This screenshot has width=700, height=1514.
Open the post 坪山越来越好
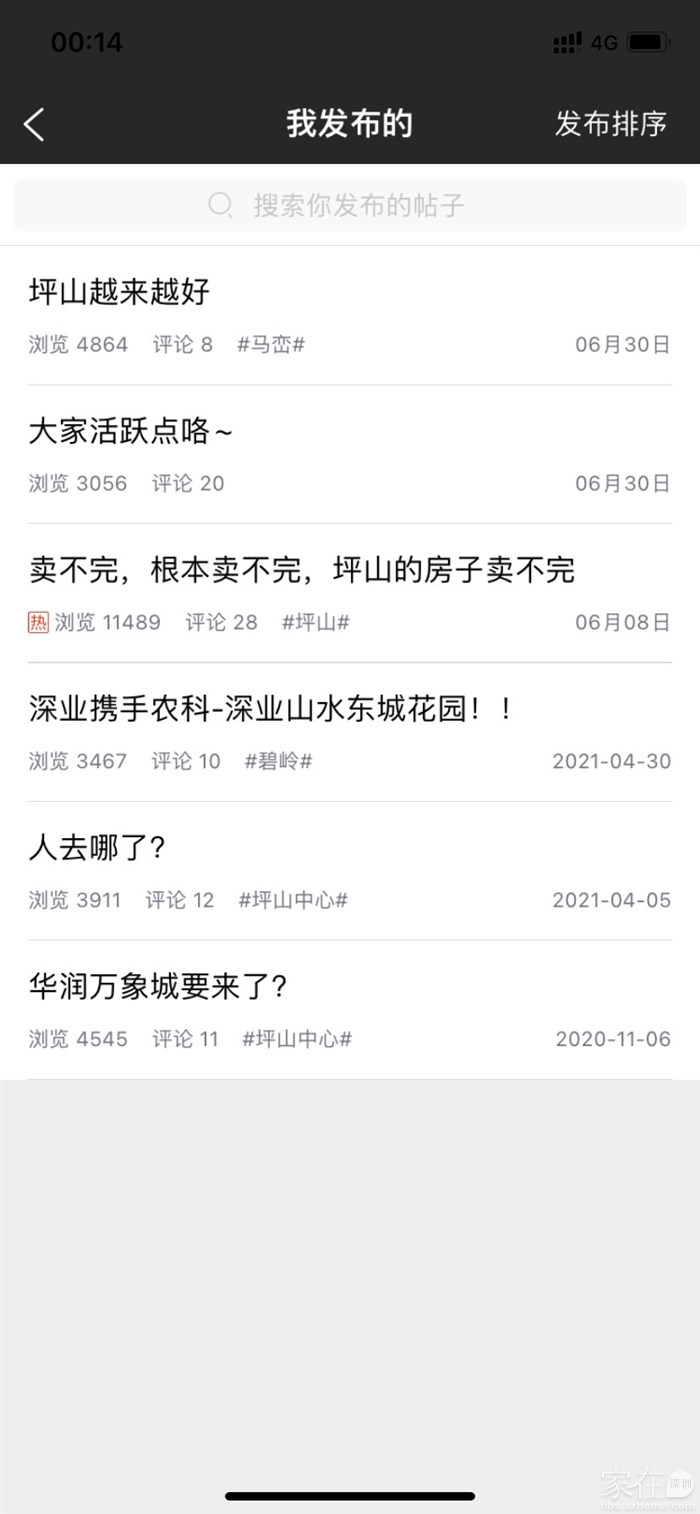120,293
